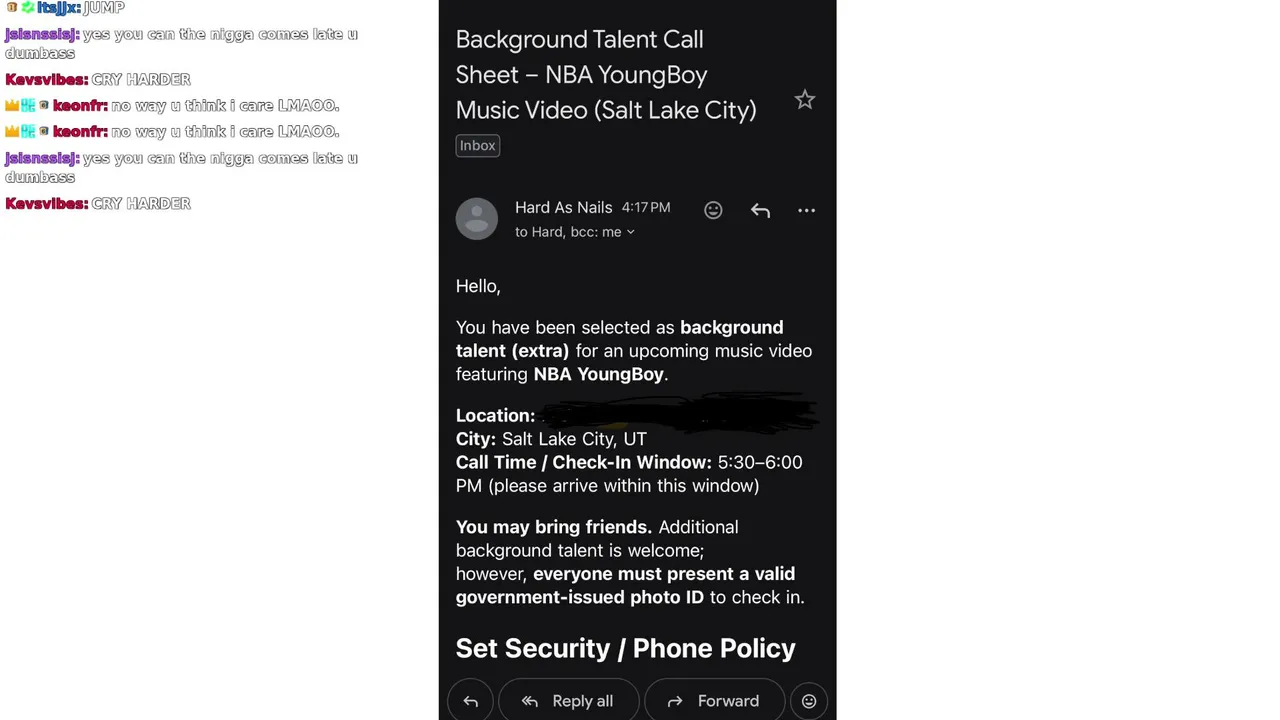Forward this email
The width and height of the screenshot is (1280, 720).
pyautogui.click(x=713, y=701)
